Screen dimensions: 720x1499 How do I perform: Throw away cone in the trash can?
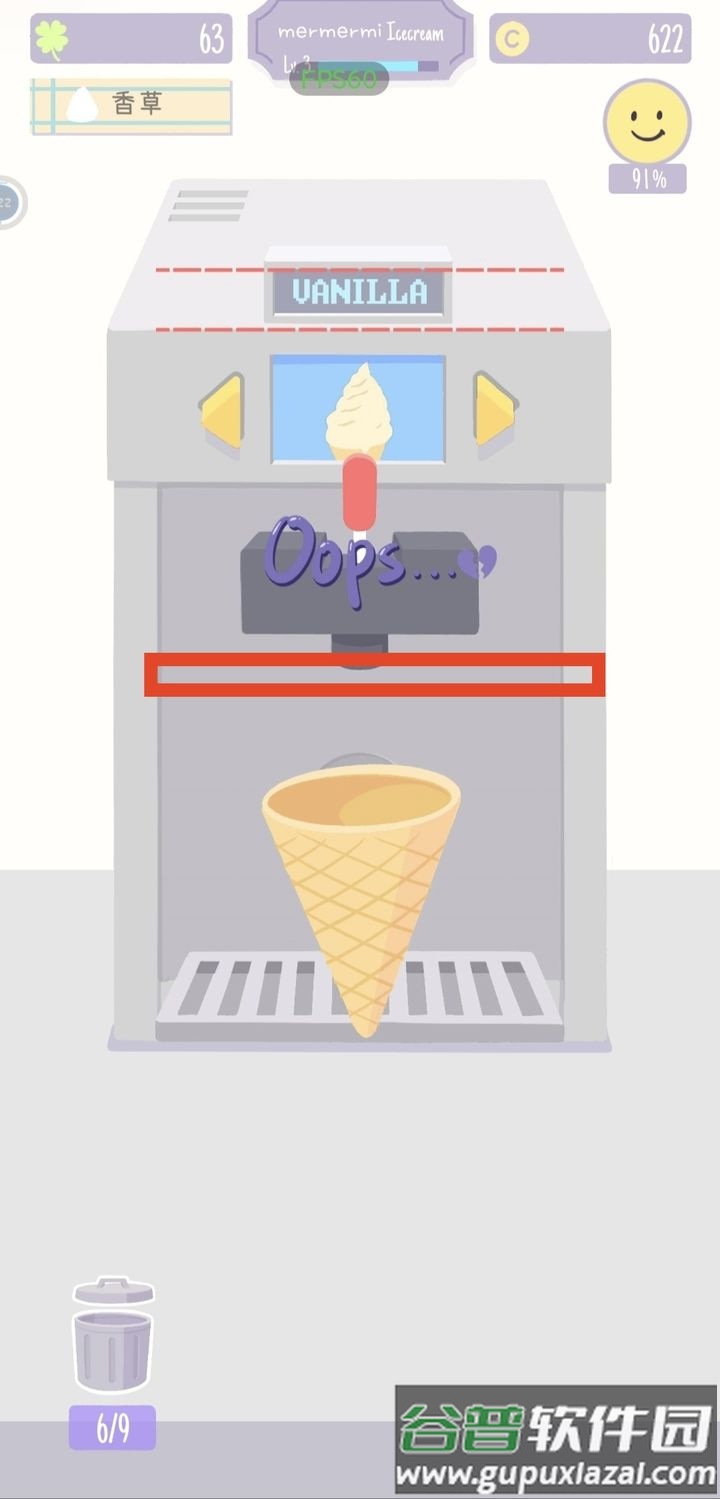pos(112,1337)
